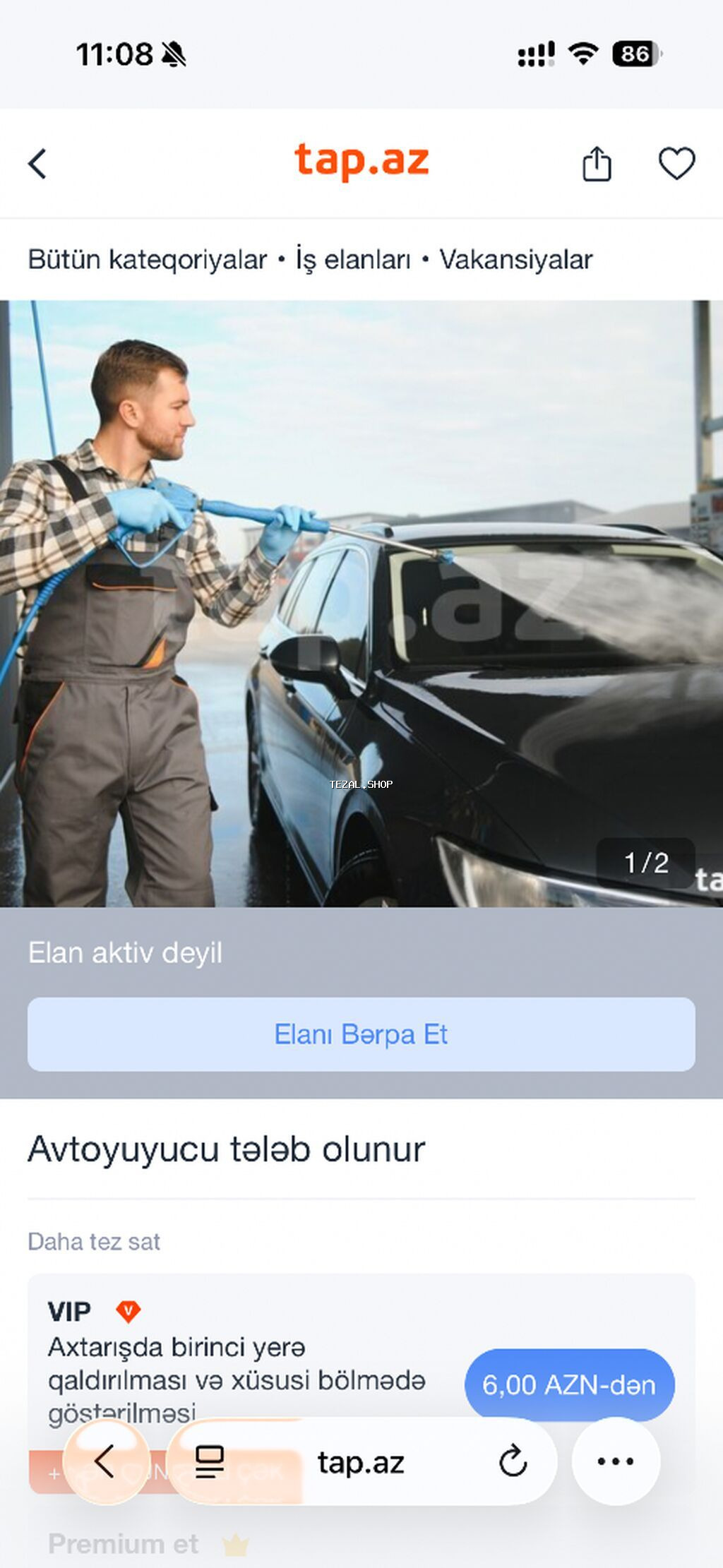The width and height of the screenshot is (723, 1568).
Task: Open the Vakansiyalar breadcrumb
Action: coord(515,260)
